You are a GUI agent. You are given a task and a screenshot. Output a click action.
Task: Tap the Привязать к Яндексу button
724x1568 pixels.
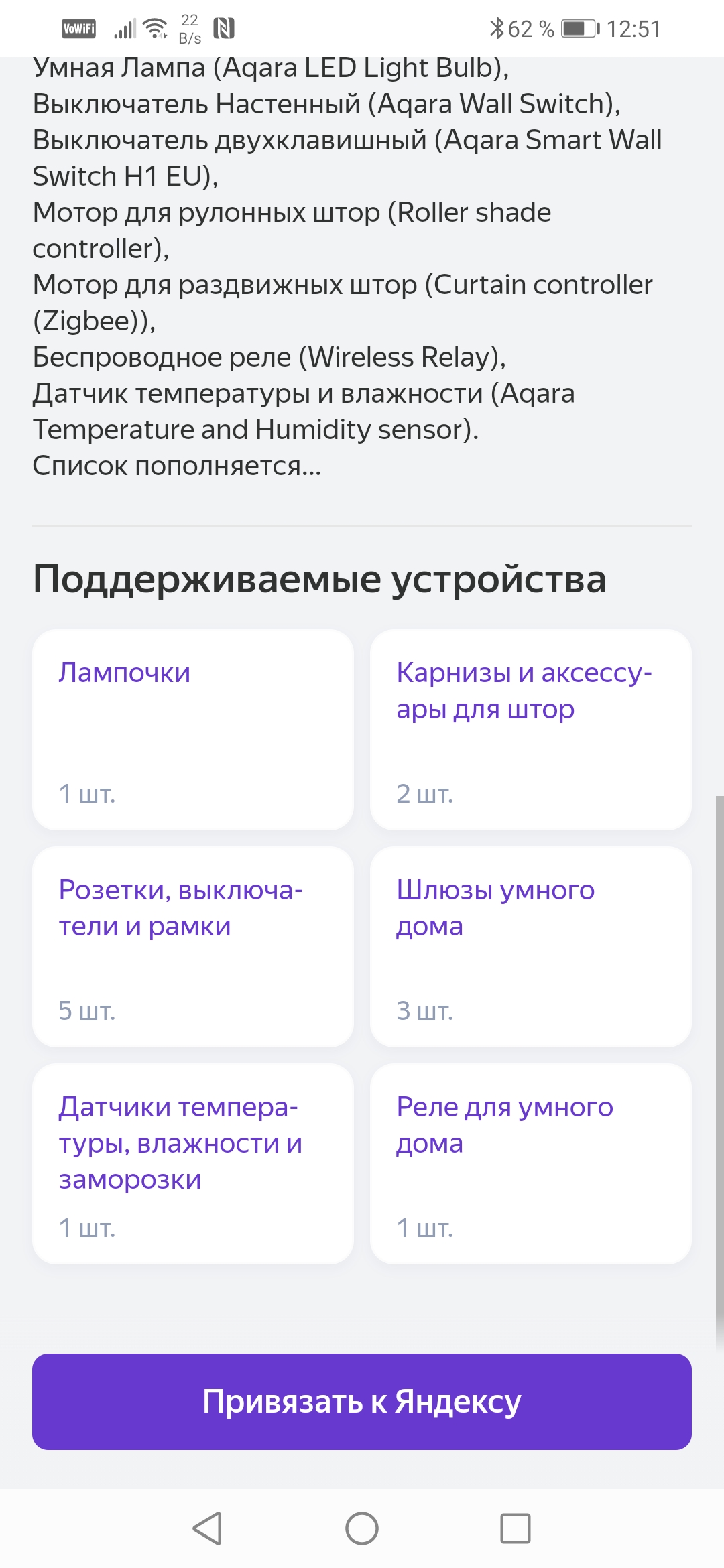tap(362, 1402)
